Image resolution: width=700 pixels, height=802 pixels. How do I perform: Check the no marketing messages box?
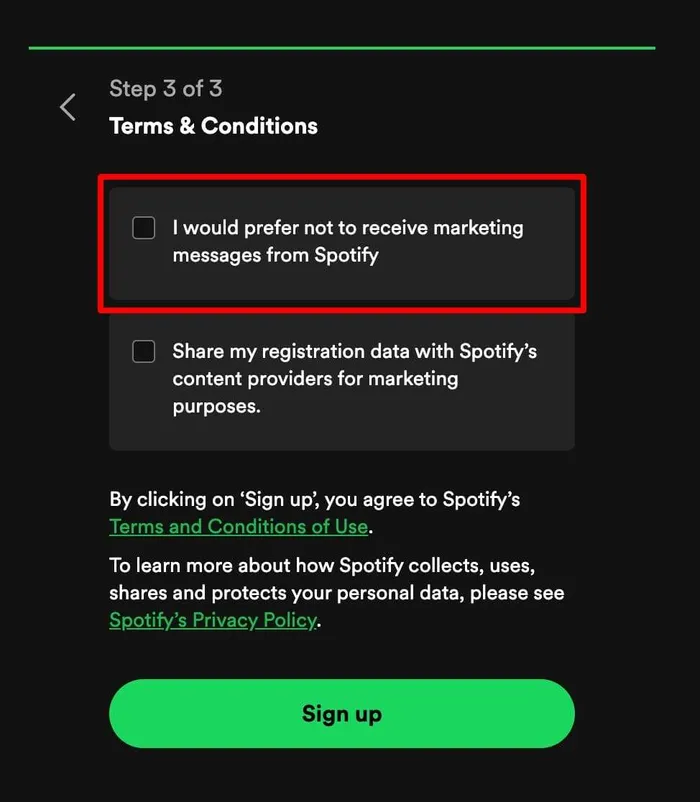[144, 228]
